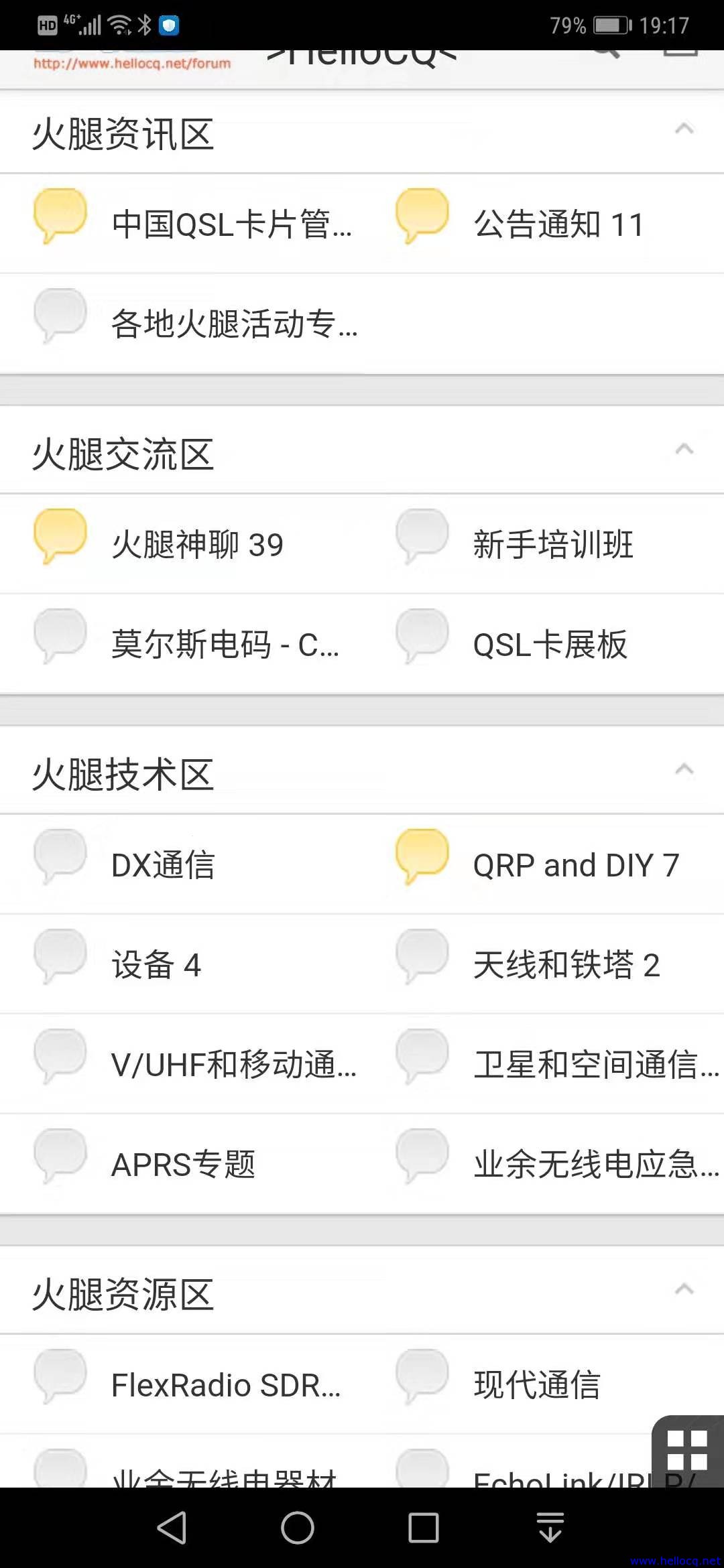Collapse the 火腿技术区 section
Screen dimensions: 724x1568
pyautogui.click(x=684, y=770)
